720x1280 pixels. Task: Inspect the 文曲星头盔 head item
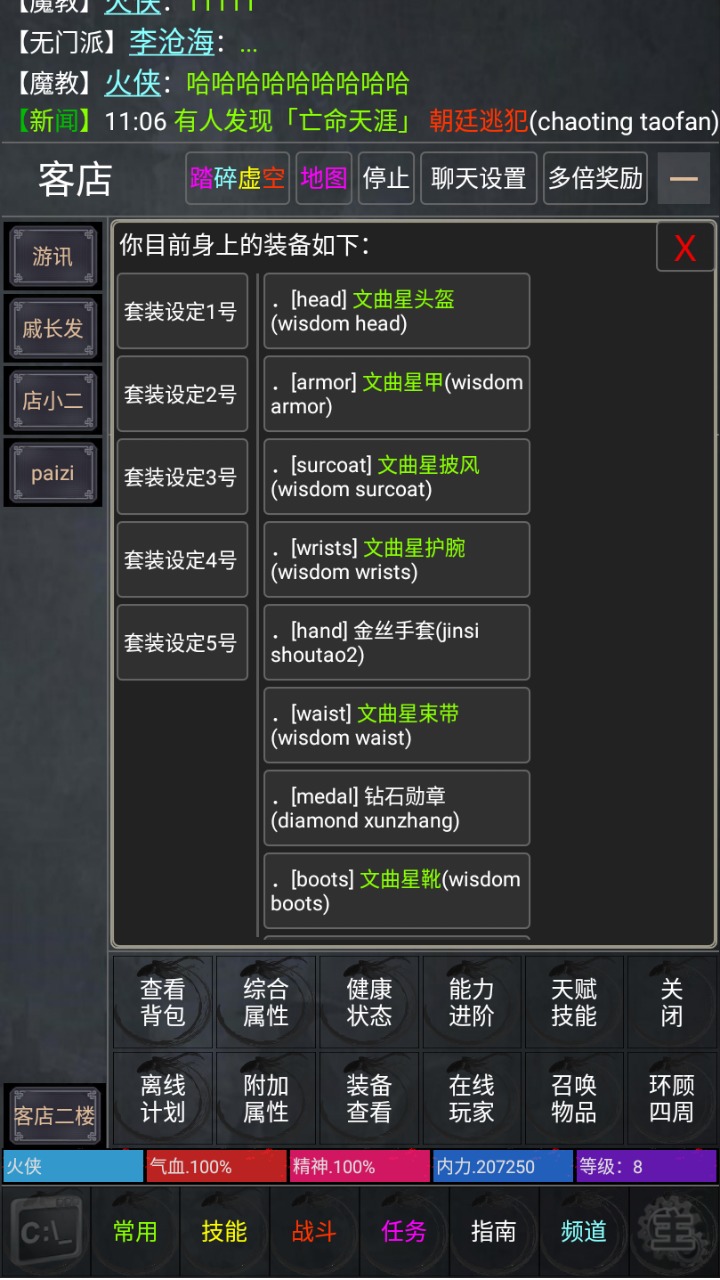tap(396, 311)
